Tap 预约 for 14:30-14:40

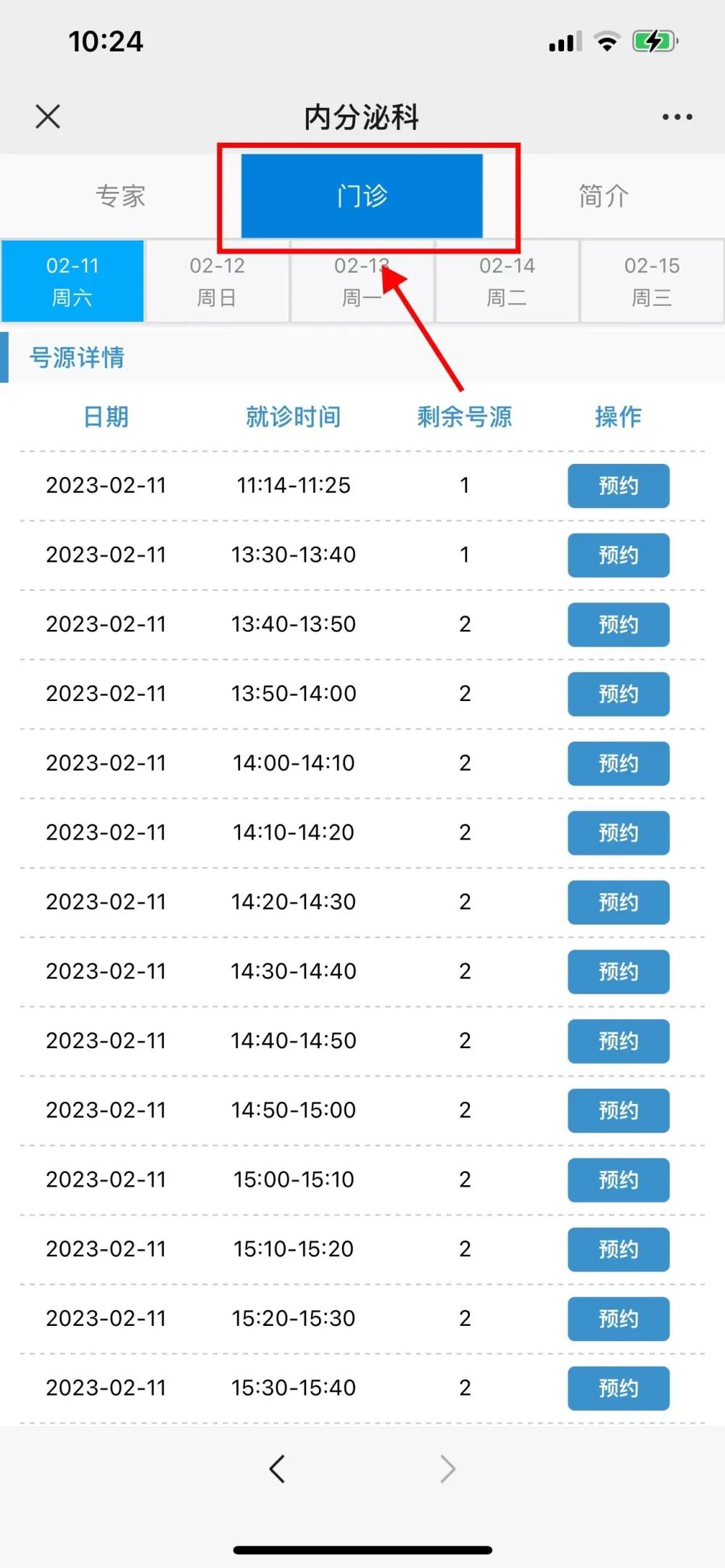click(x=618, y=971)
